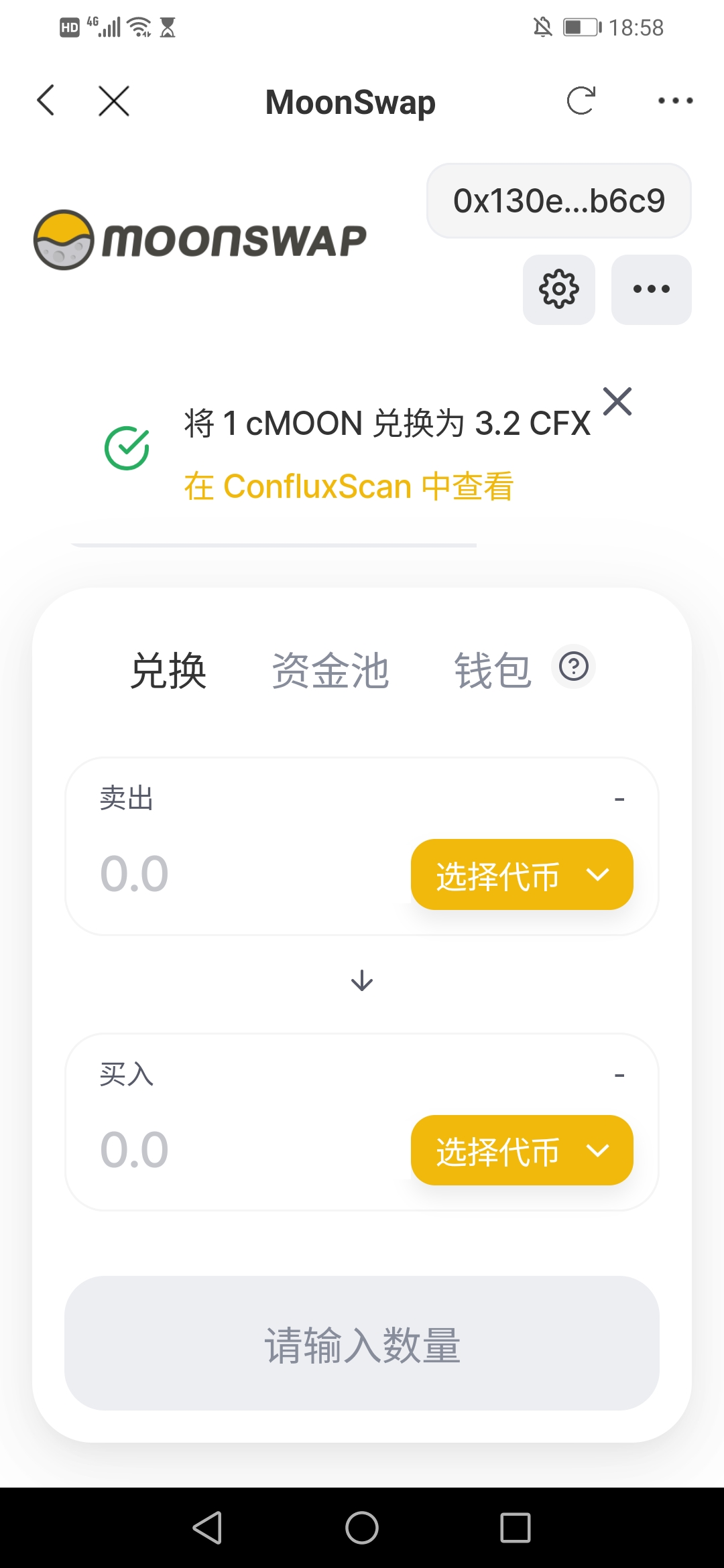Swap direction with the down arrow
Viewport: 724px width, 1568px height.
[x=362, y=981]
